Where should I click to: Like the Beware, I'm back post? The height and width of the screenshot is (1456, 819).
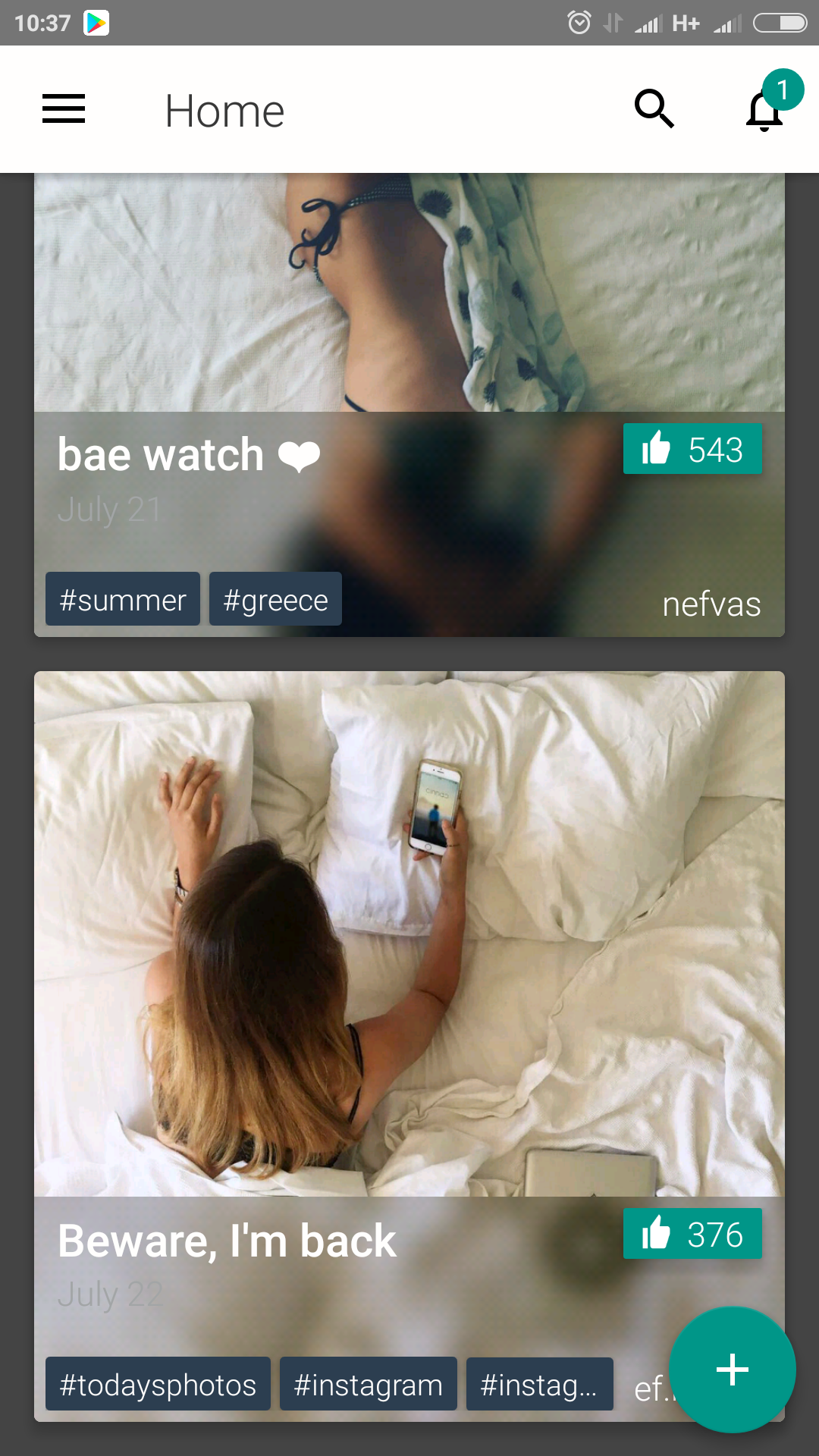pyautogui.click(x=692, y=1234)
